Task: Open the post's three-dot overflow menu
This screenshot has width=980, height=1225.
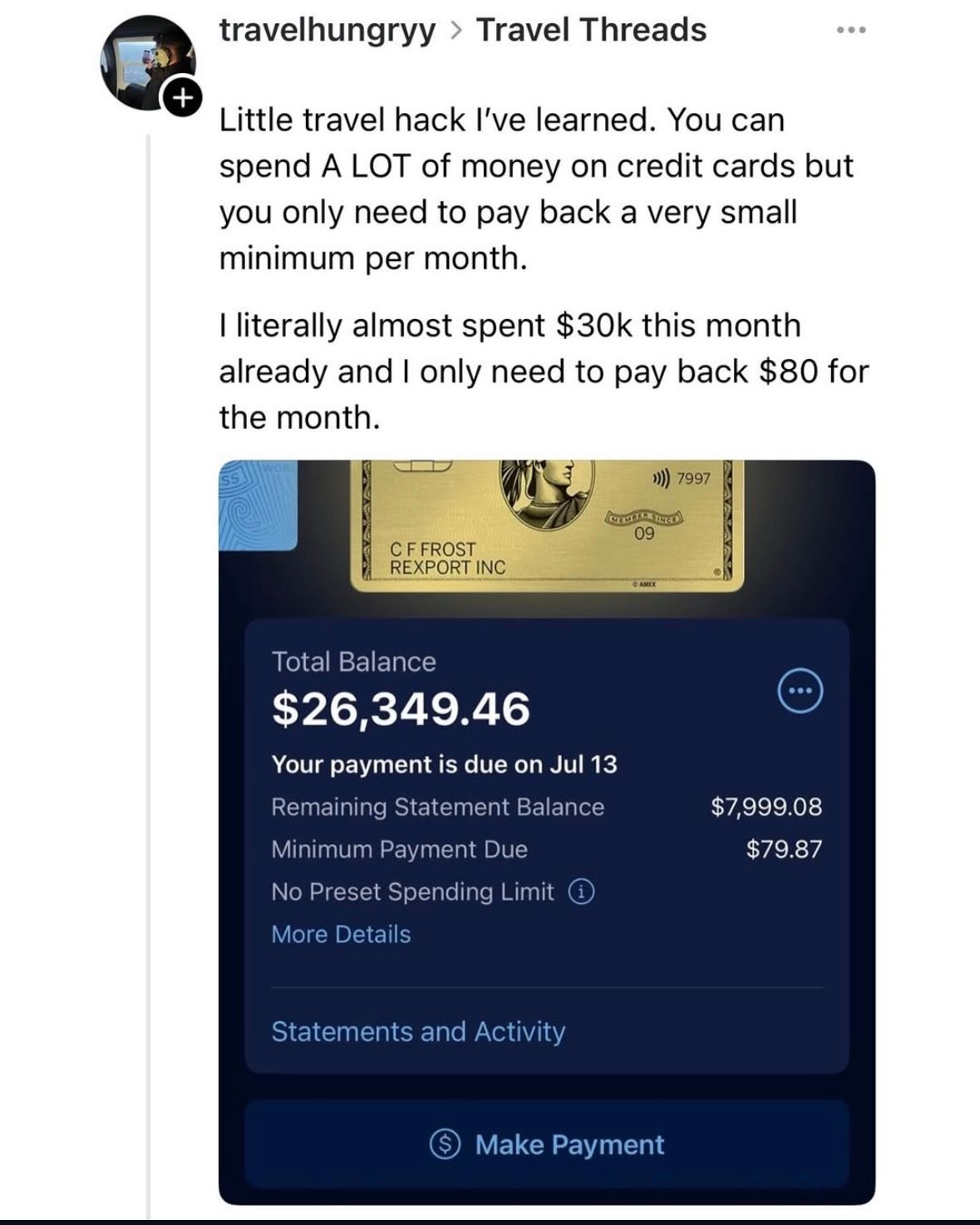Action: coord(852,31)
